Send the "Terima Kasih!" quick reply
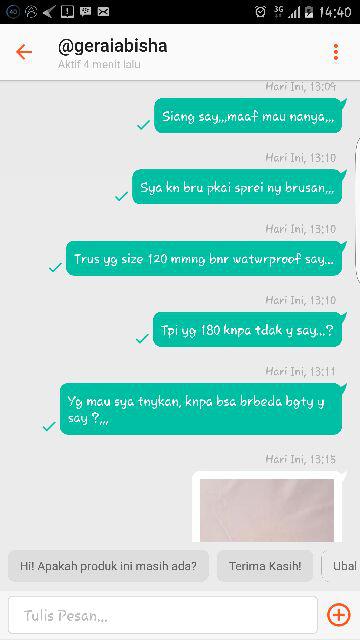The height and width of the screenshot is (640, 360). pos(265,566)
